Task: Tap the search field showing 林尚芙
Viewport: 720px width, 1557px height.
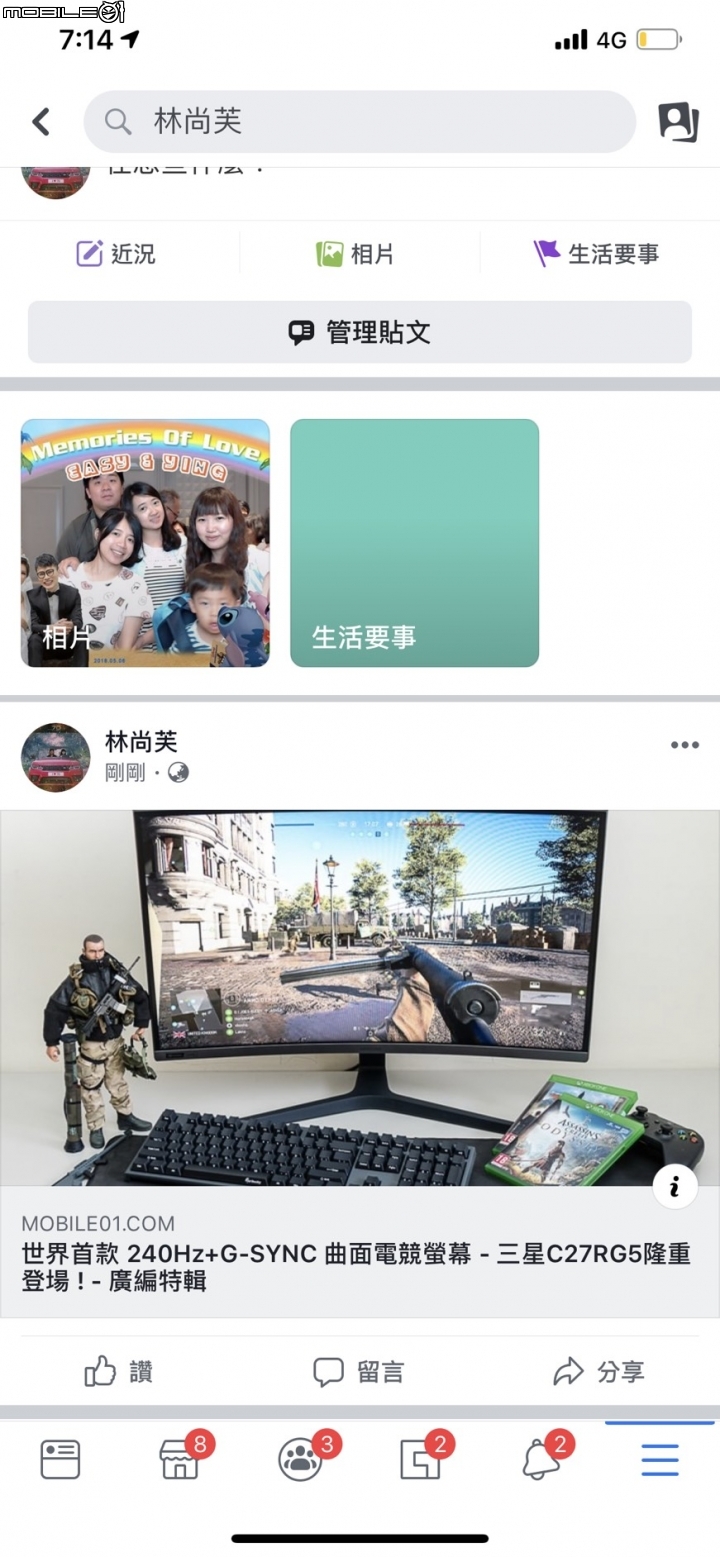Action: point(360,122)
